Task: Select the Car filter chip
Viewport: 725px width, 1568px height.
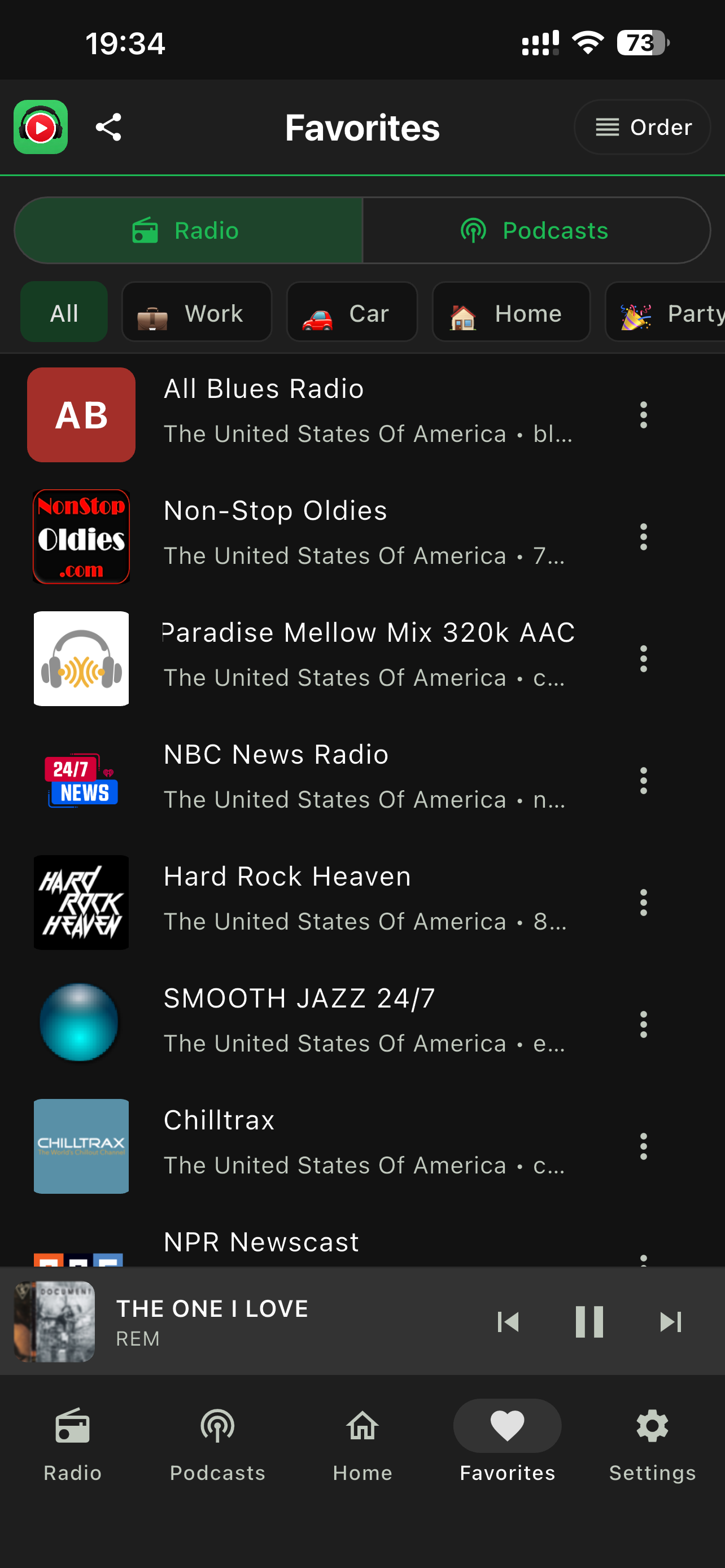Action: pyautogui.click(x=352, y=312)
